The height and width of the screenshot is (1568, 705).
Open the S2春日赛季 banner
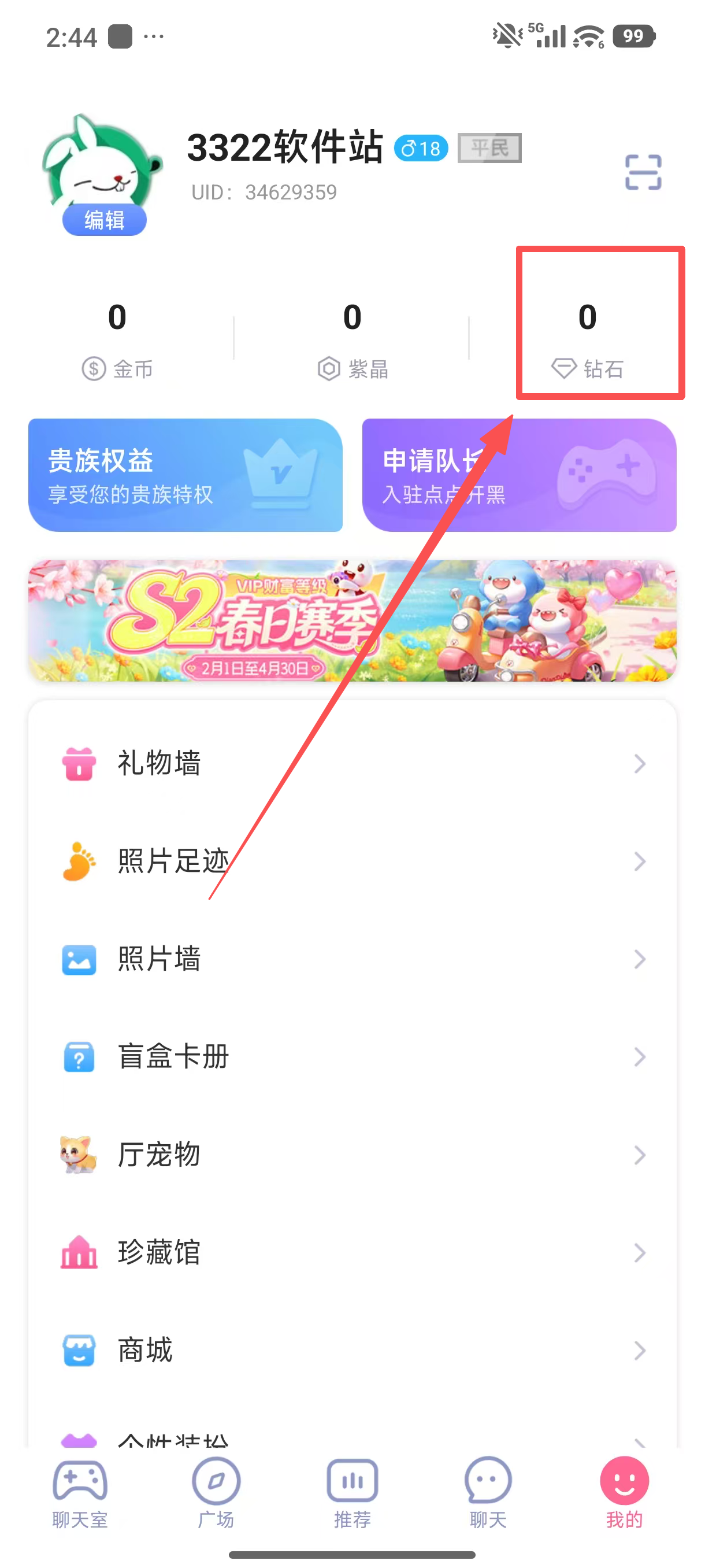(352, 620)
